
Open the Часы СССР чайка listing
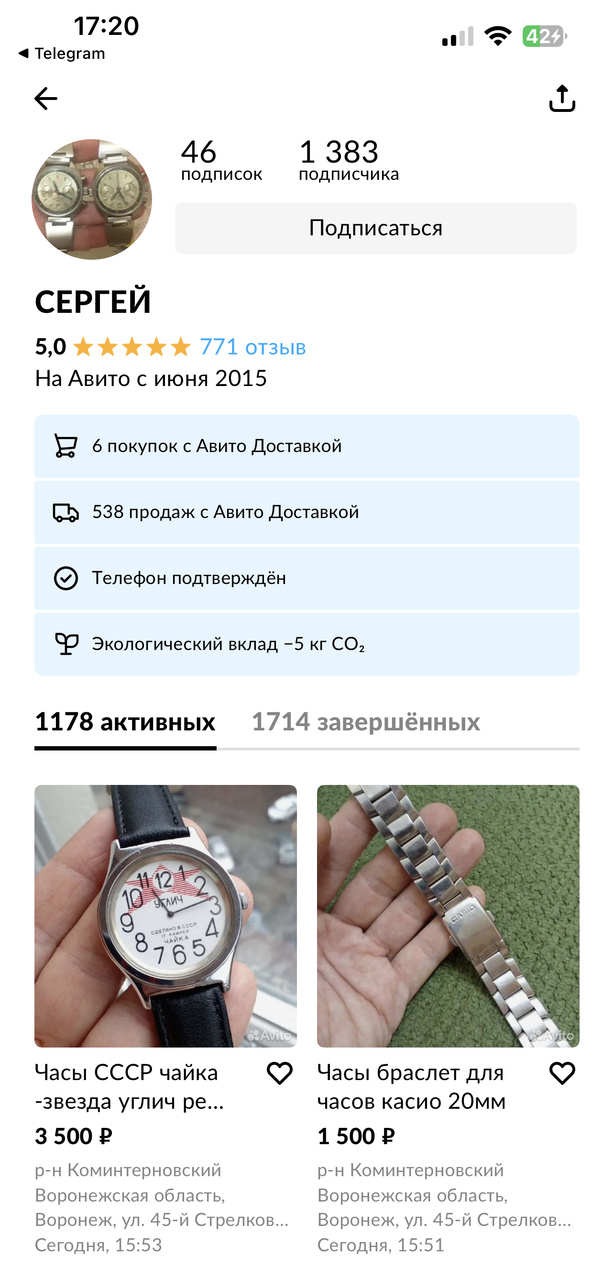[x=166, y=915]
